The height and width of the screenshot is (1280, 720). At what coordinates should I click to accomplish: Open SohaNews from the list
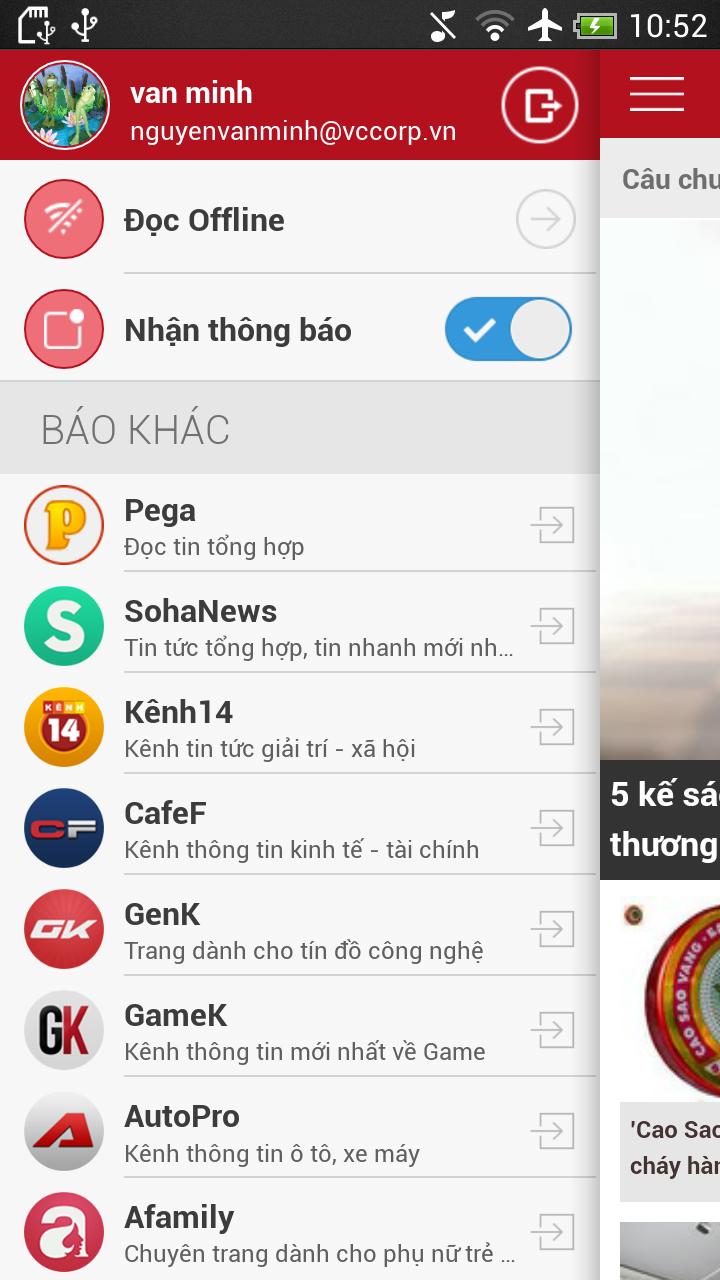coord(300,627)
